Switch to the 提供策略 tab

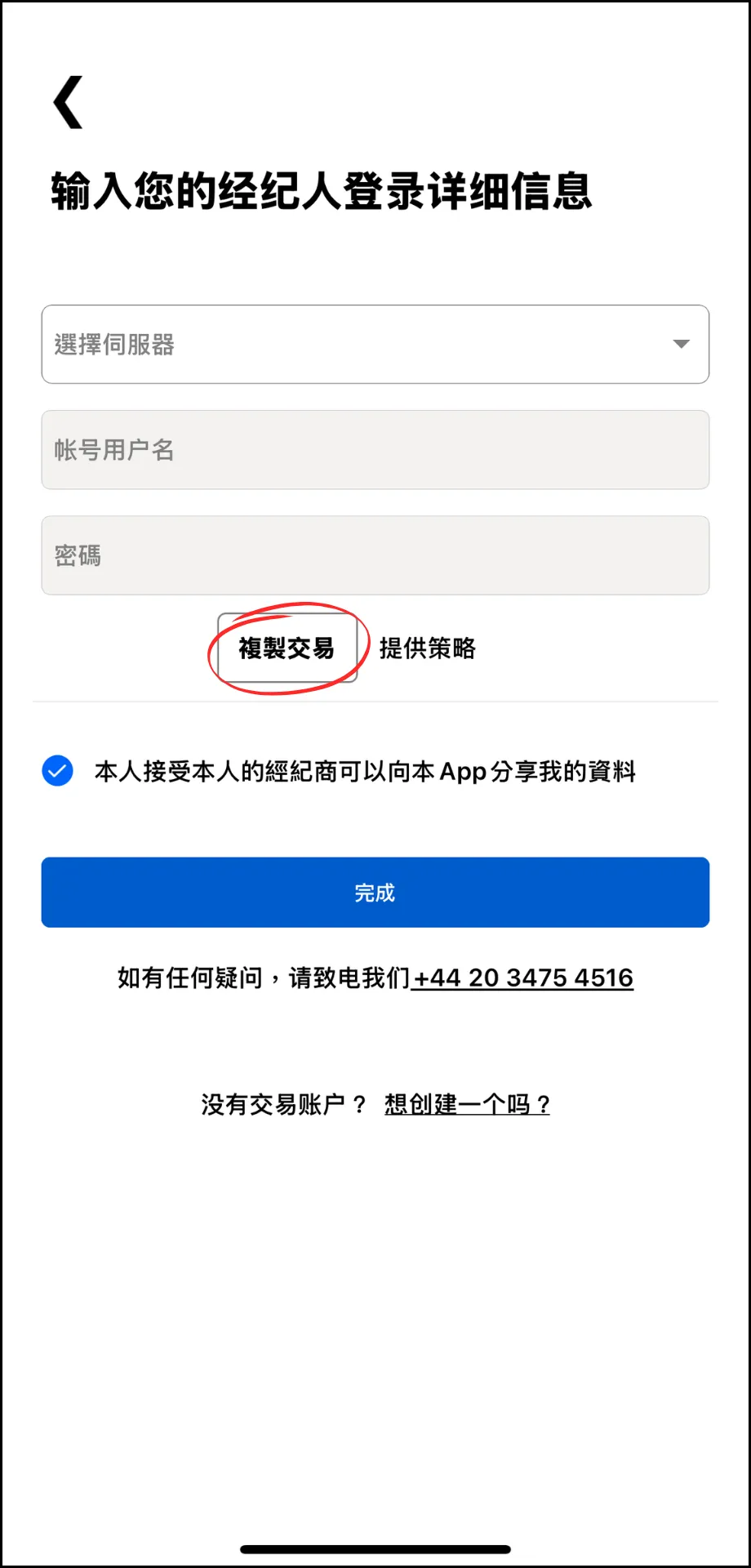click(428, 648)
